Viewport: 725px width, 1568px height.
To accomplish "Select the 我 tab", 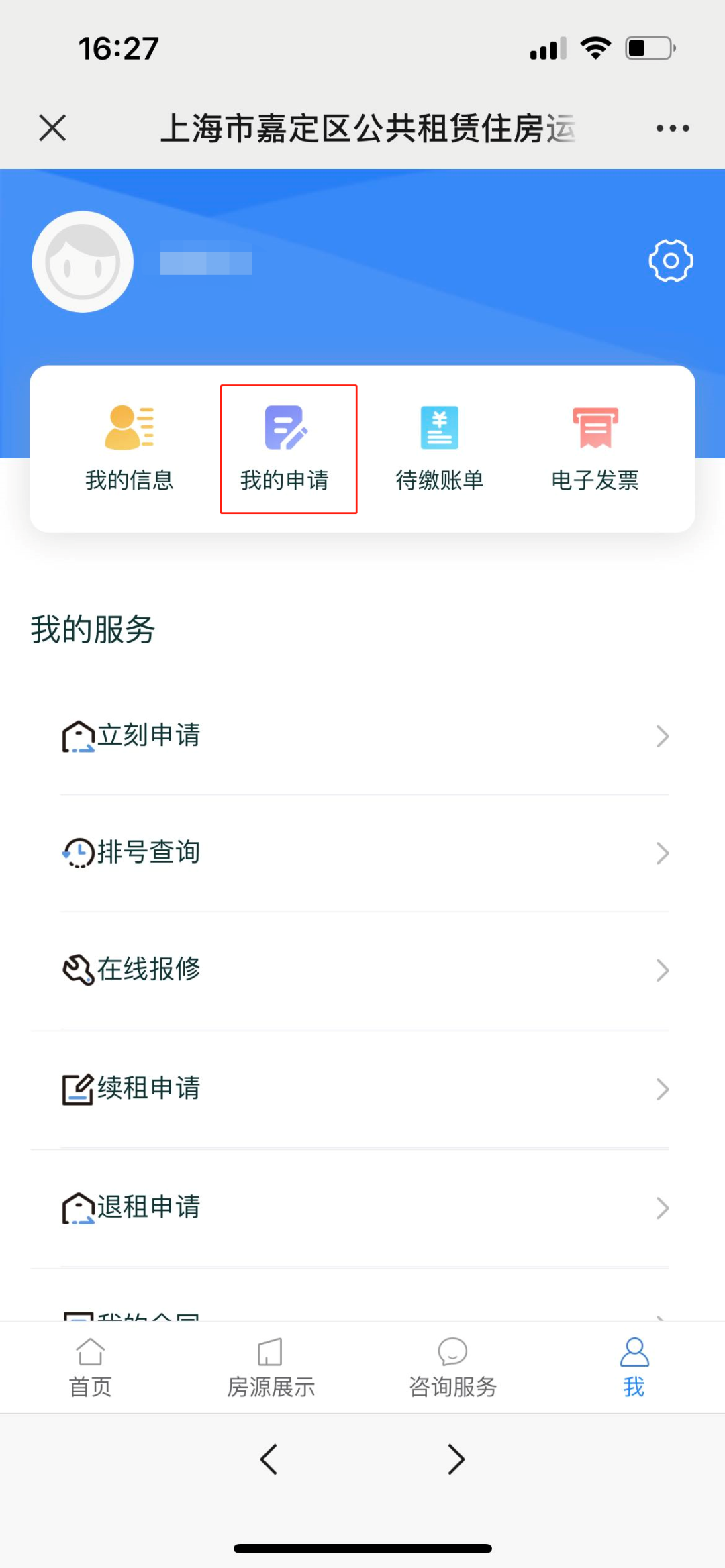I will (634, 1367).
